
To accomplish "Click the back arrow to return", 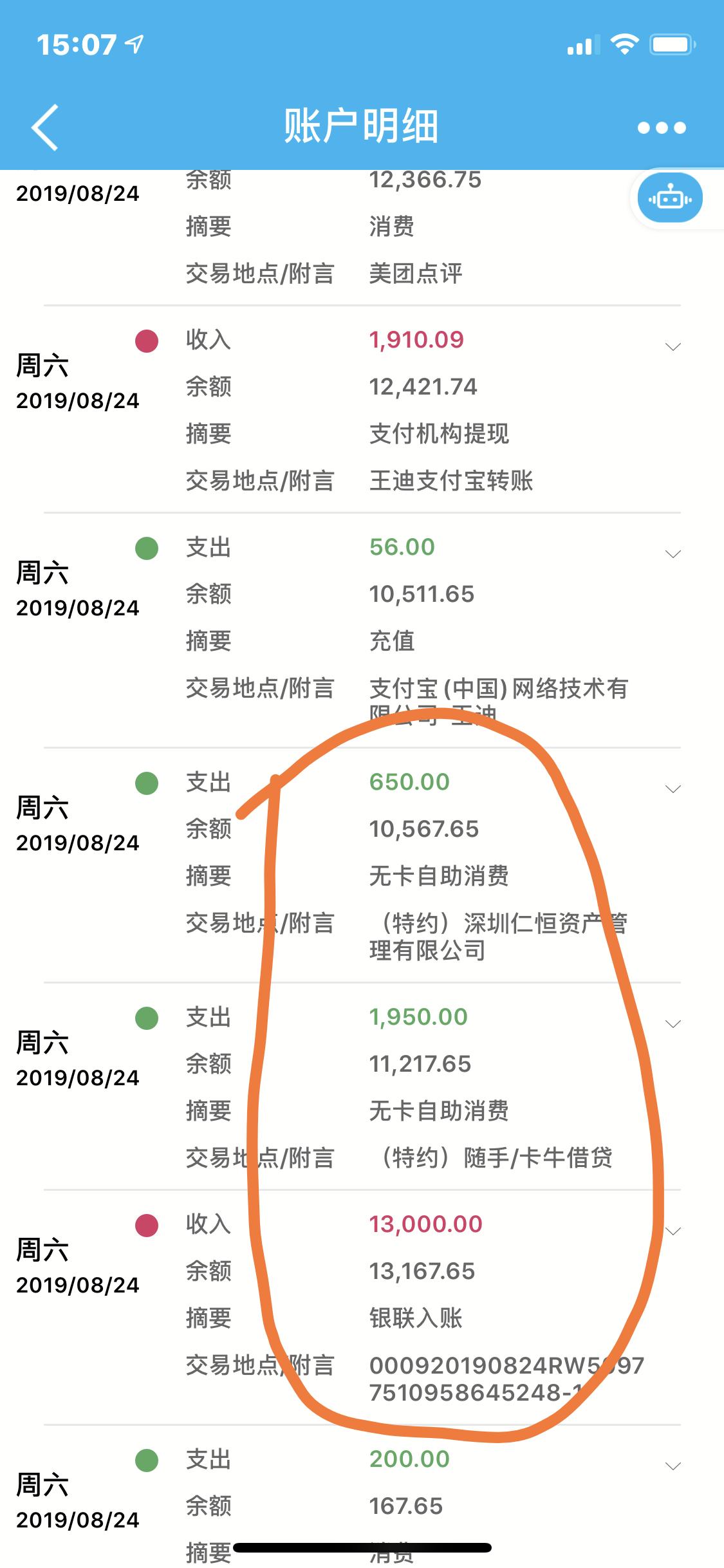I will coord(42,127).
